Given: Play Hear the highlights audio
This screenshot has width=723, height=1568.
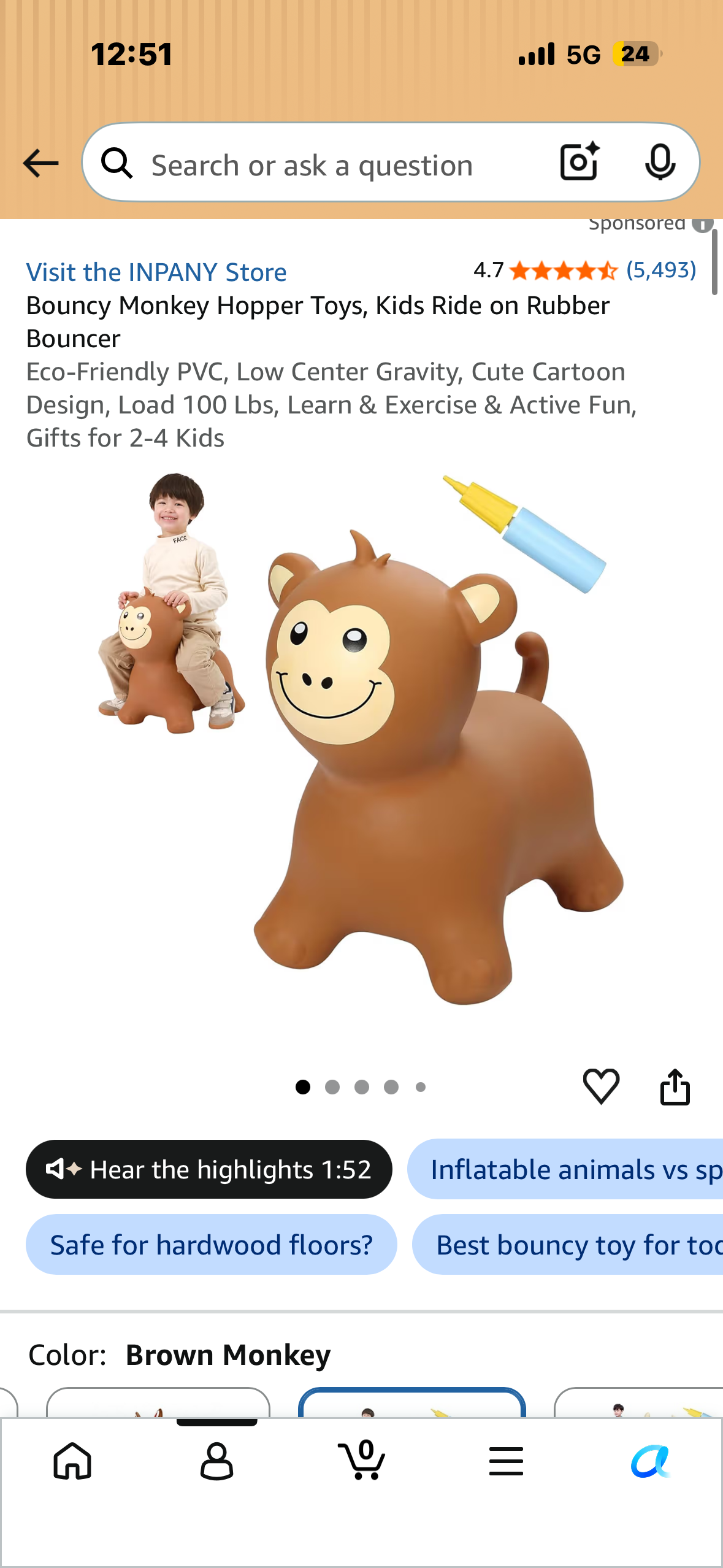Looking at the screenshot, I should coord(208,1169).
